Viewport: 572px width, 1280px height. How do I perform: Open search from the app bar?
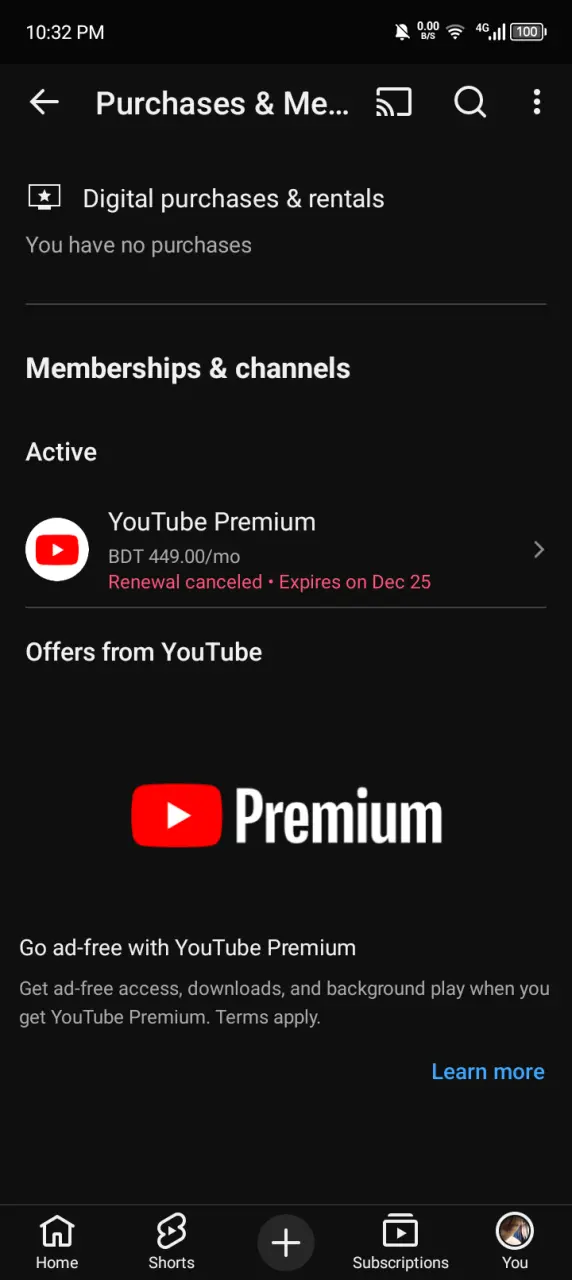pos(470,102)
